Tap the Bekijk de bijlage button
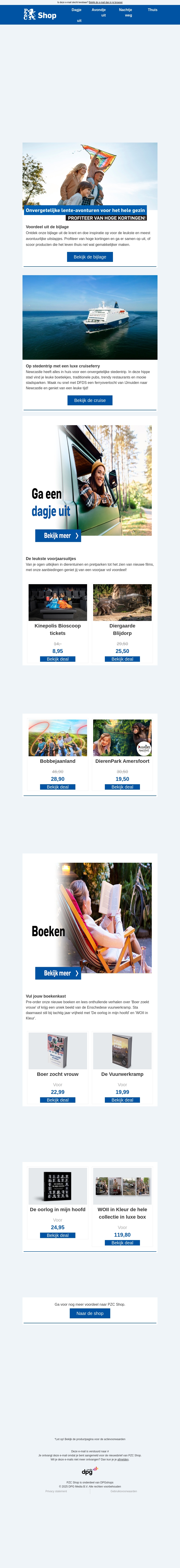This screenshot has width=180, height=1568. (90, 257)
